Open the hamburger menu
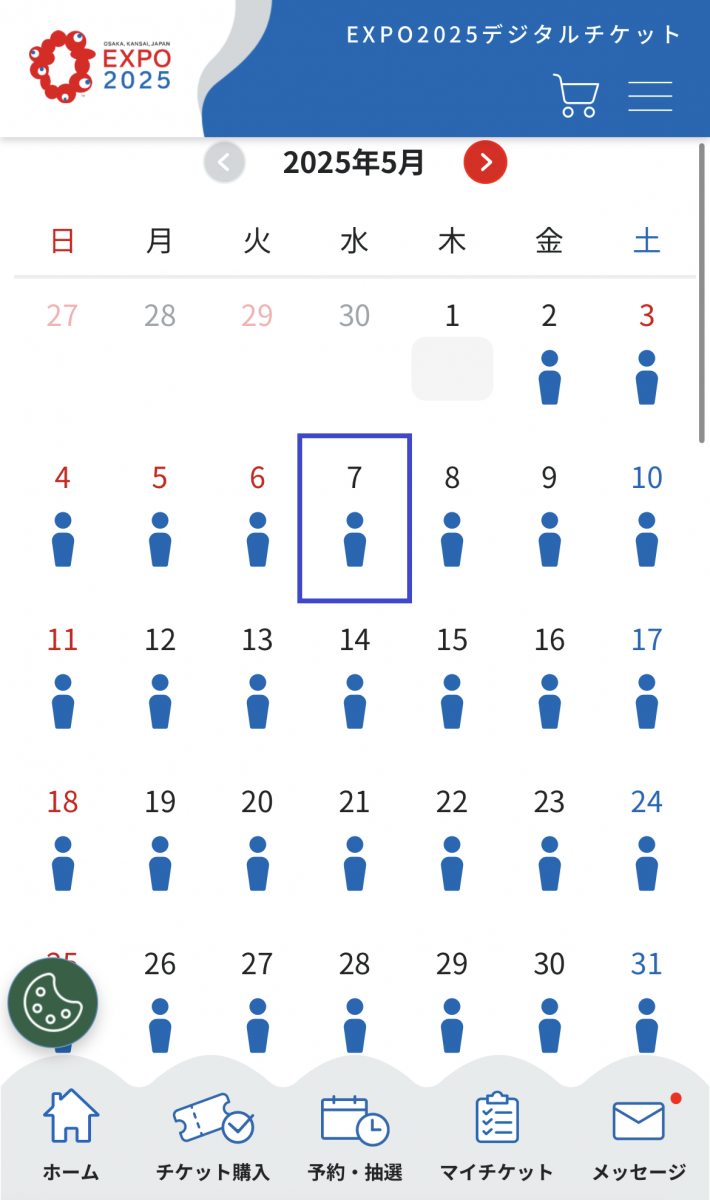The image size is (710, 1200). click(650, 96)
